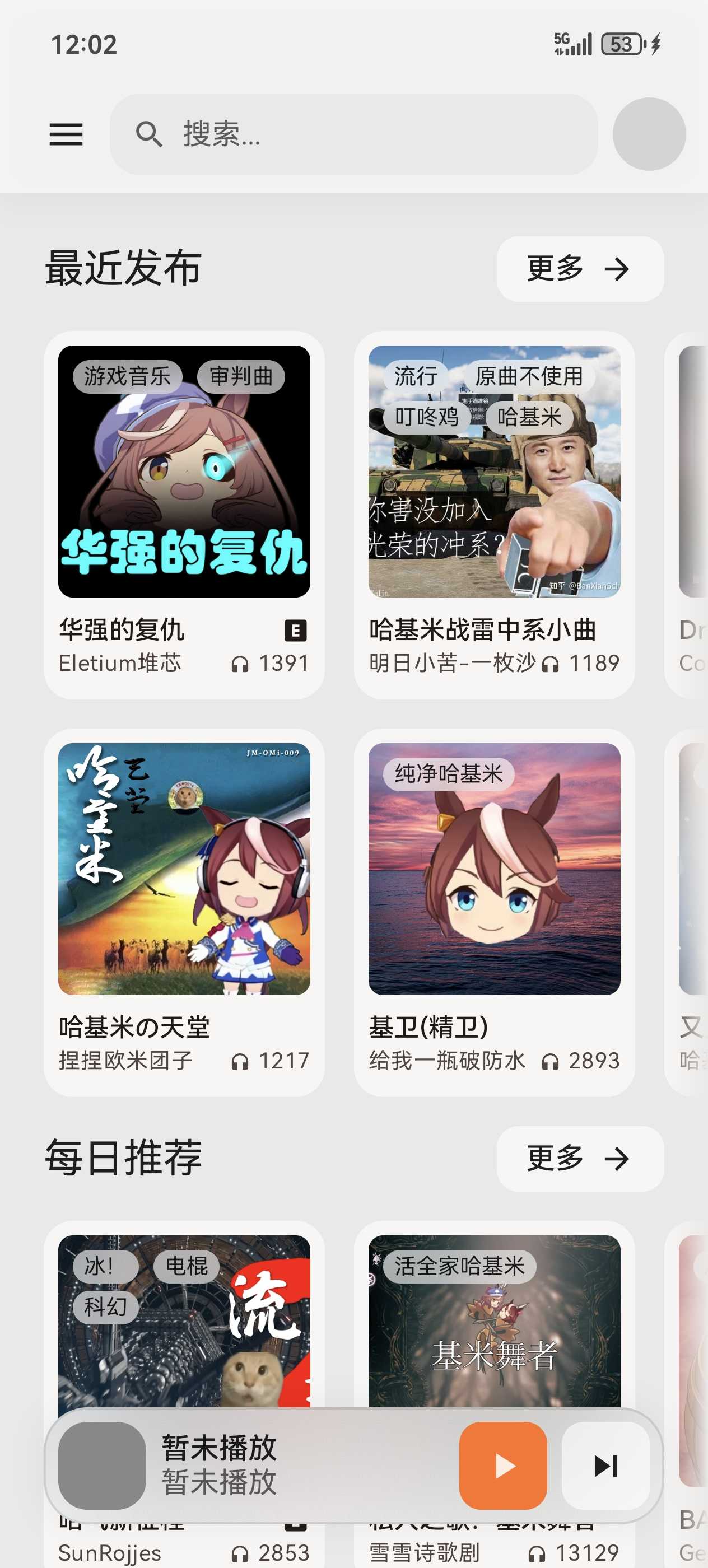Viewport: 708px width, 1568px height.
Task: Open the song 哈基米の天堂
Action: point(184,912)
